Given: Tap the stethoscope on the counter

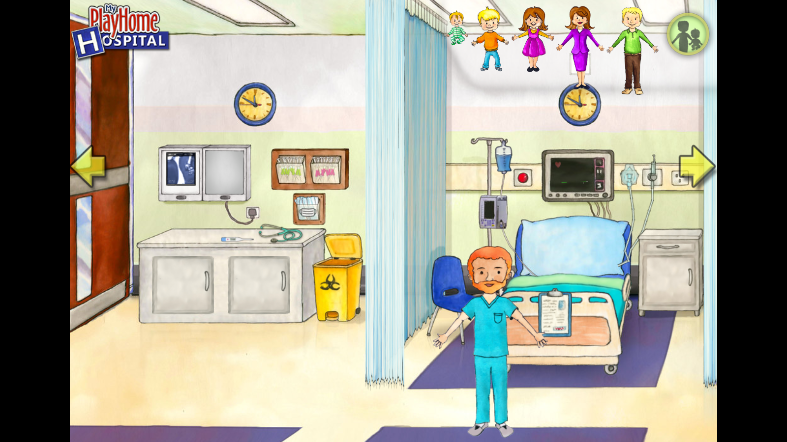Looking at the screenshot, I should (x=284, y=234).
